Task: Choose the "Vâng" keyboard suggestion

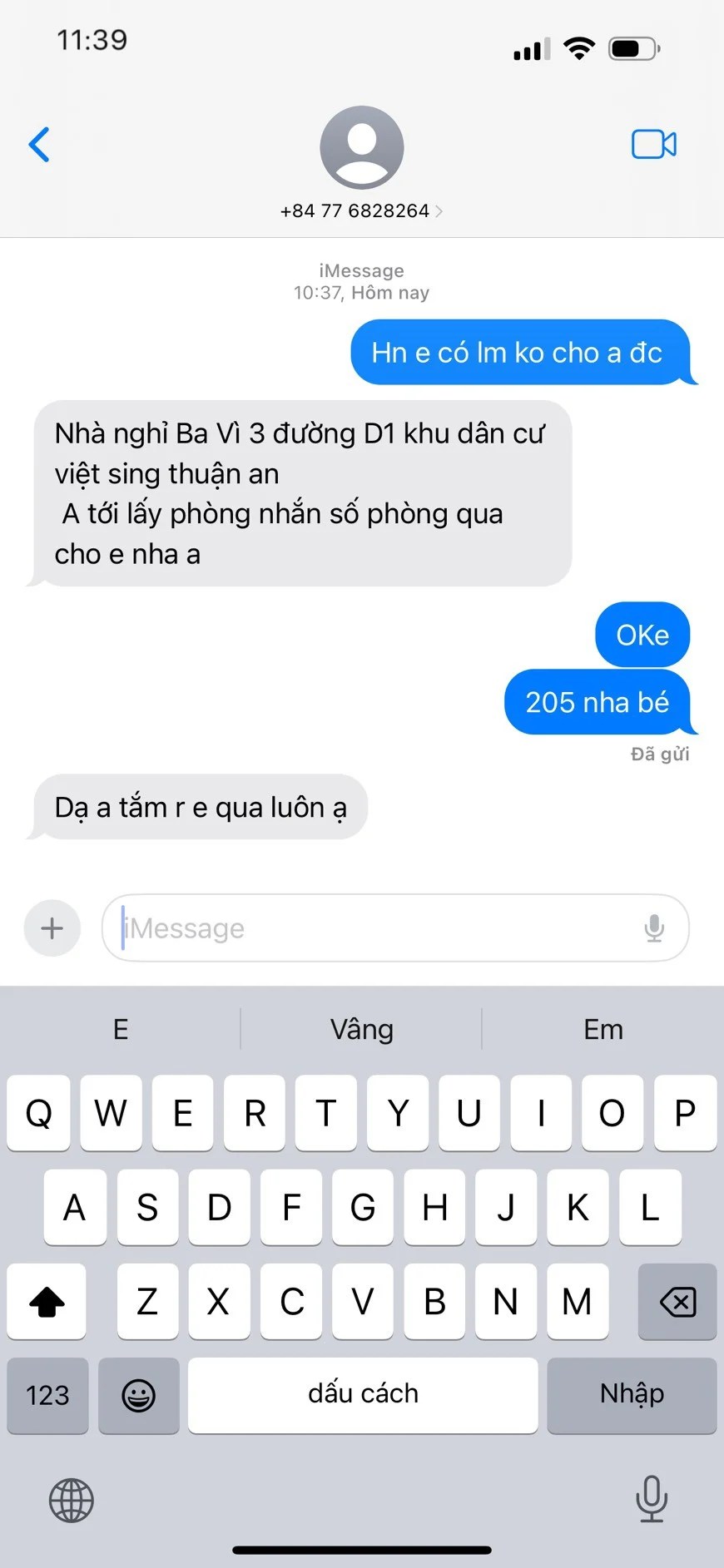Action: tap(361, 1030)
